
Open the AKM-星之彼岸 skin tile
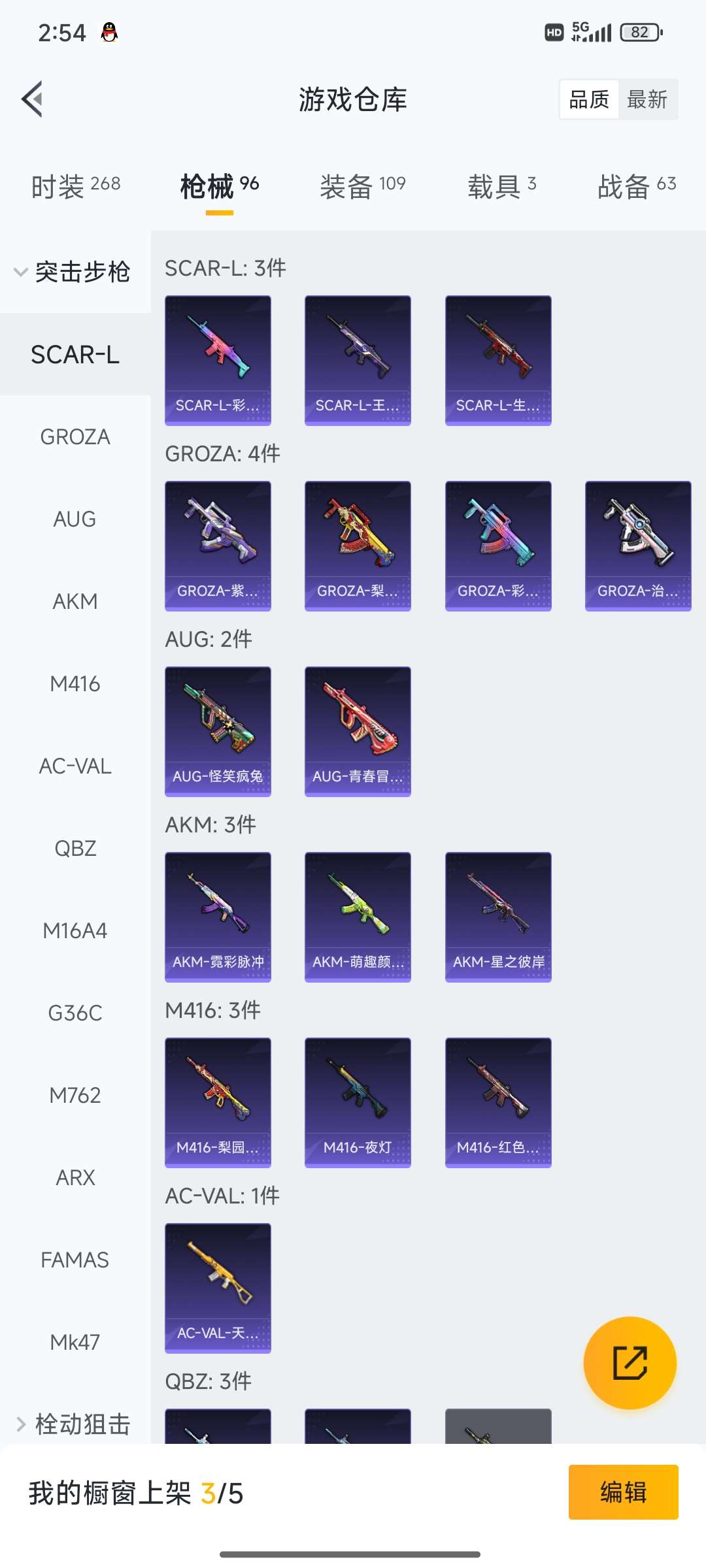[x=498, y=917]
